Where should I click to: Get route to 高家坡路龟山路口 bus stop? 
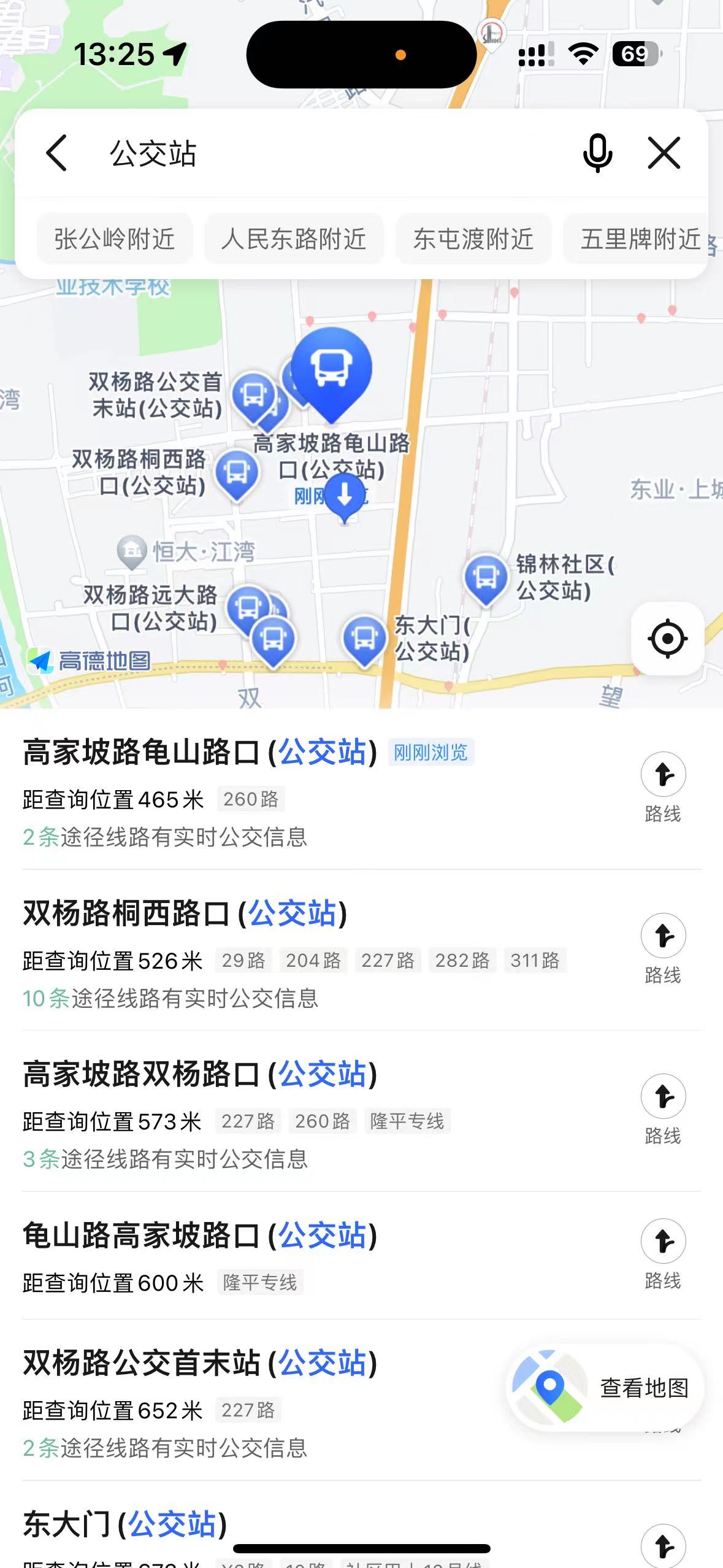click(663, 788)
